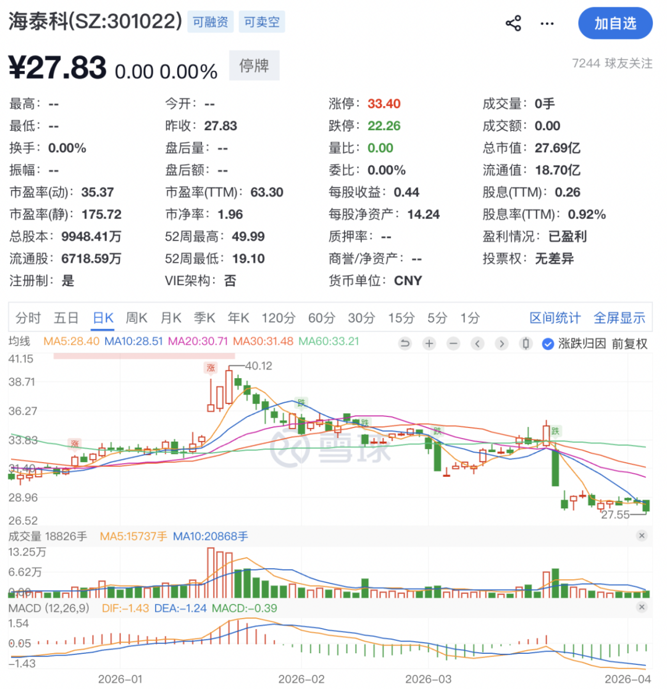Zoom out the chart with minus icon
667x689 pixels.
click(452, 344)
